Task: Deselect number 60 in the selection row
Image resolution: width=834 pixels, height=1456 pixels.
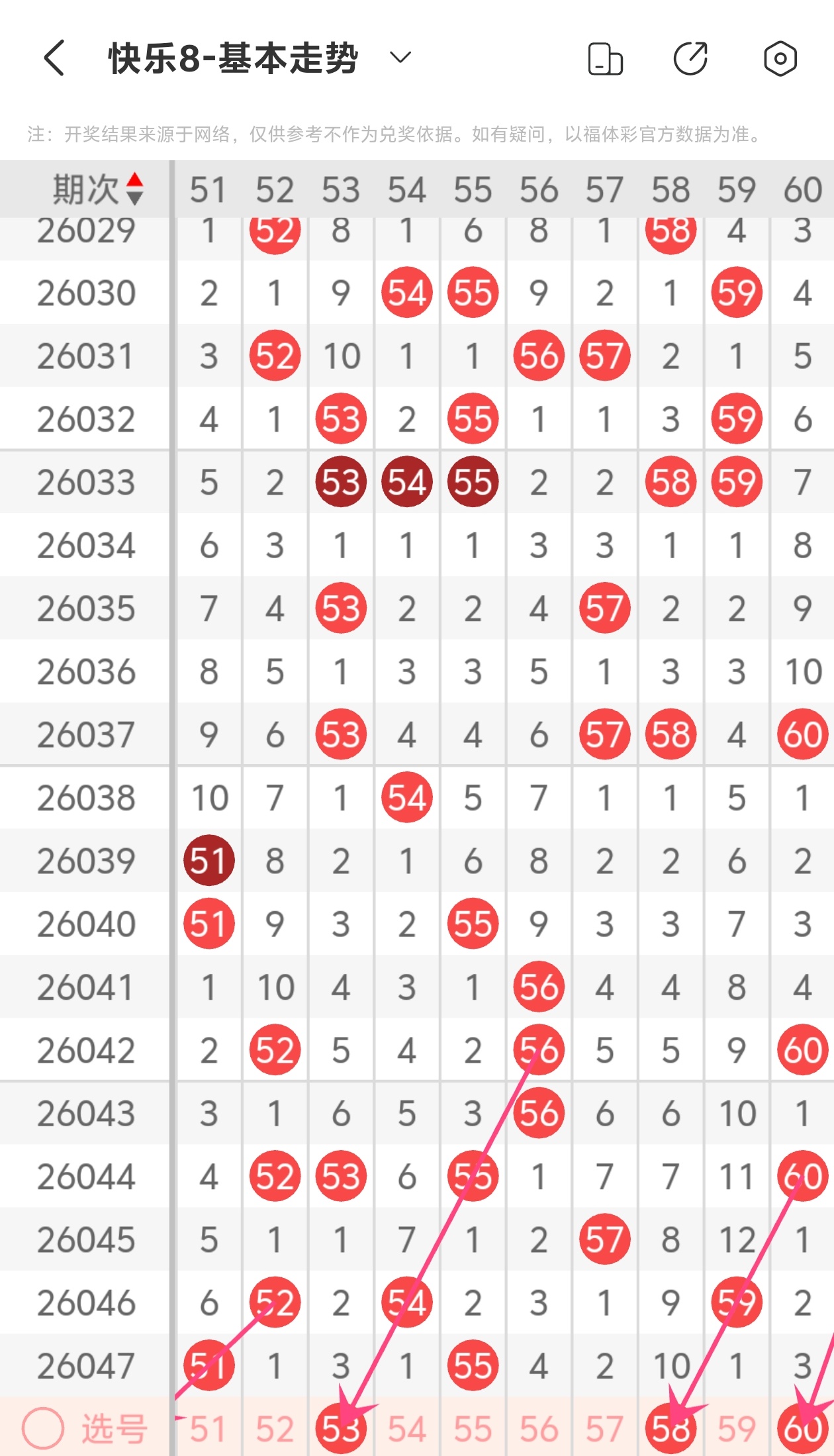Action: [803, 1428]
